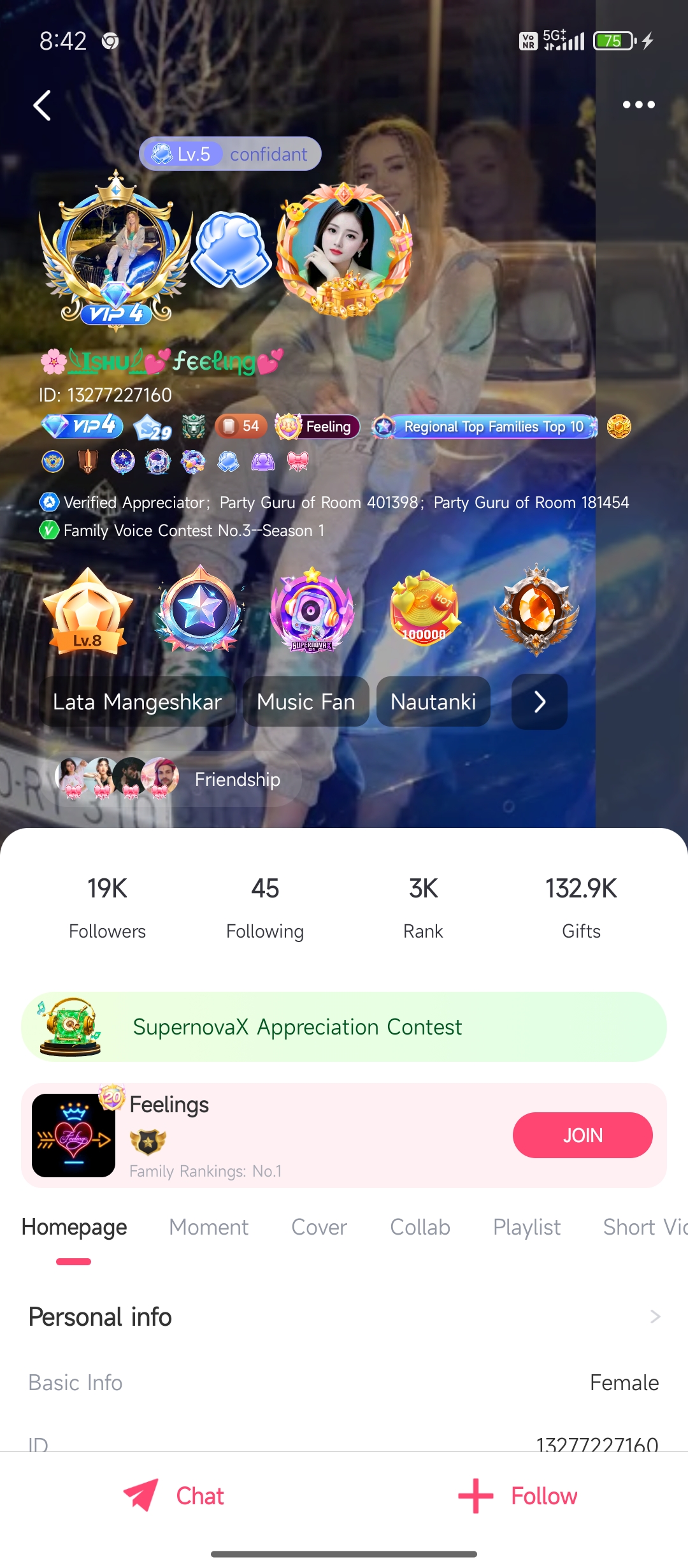Select the Lata Mangeshkar tag chip
This screenshot has height=1568, width=688.
[x=137, y=702]
